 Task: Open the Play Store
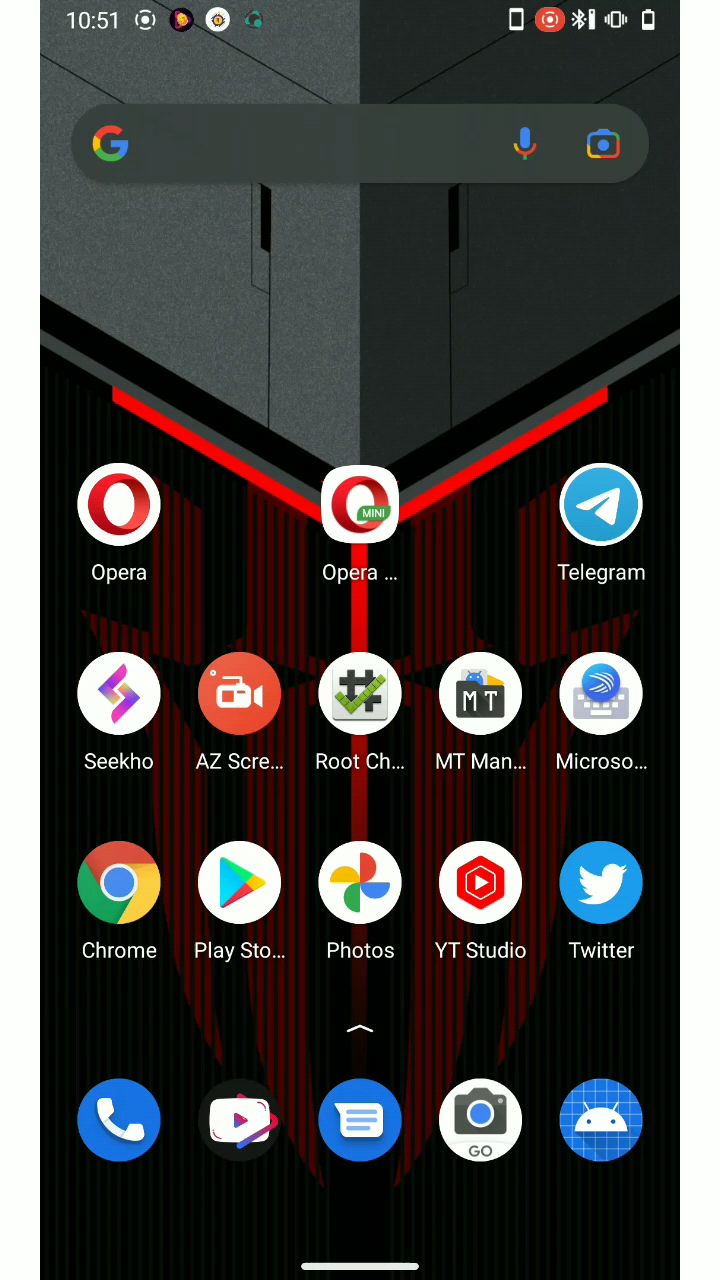(x=240, y=883)
